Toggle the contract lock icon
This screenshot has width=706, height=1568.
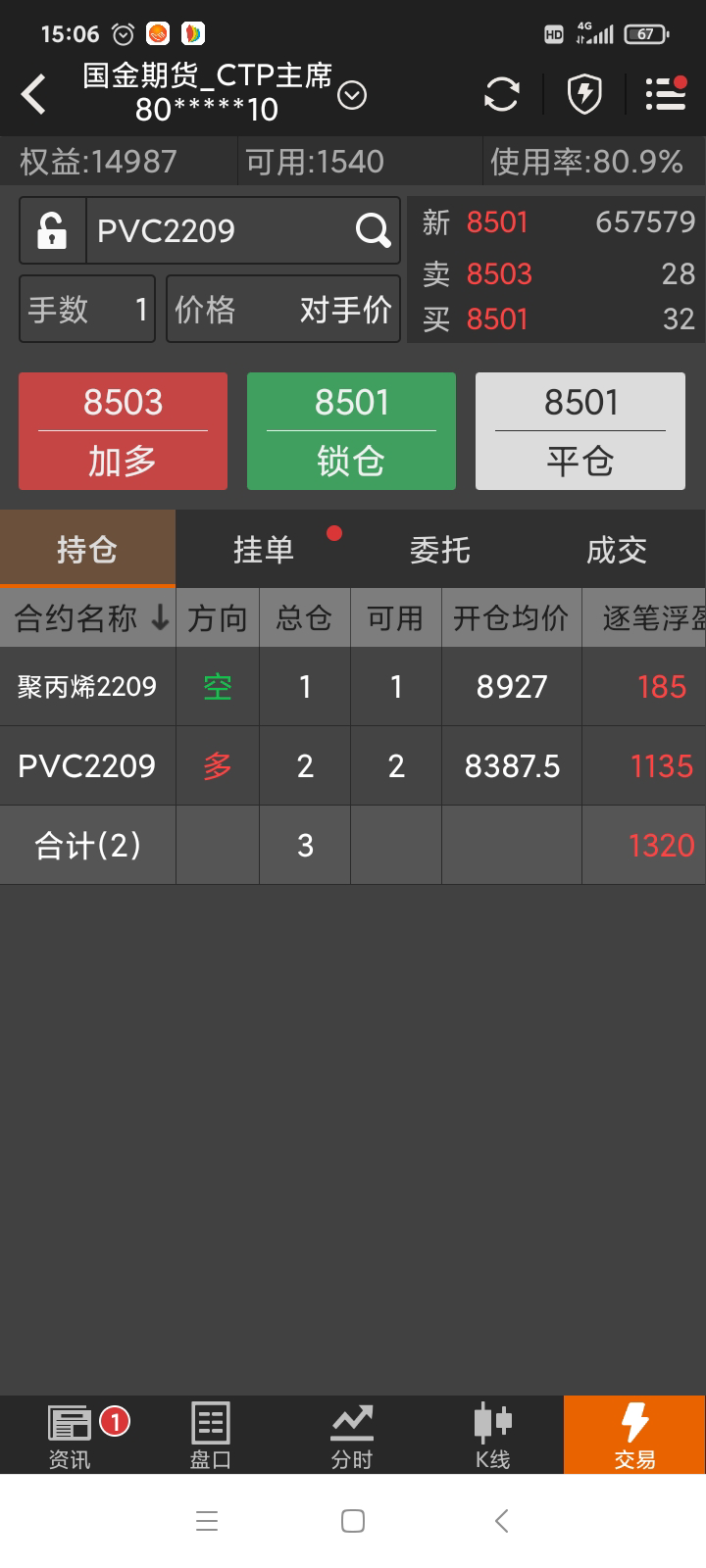point(53,231)
